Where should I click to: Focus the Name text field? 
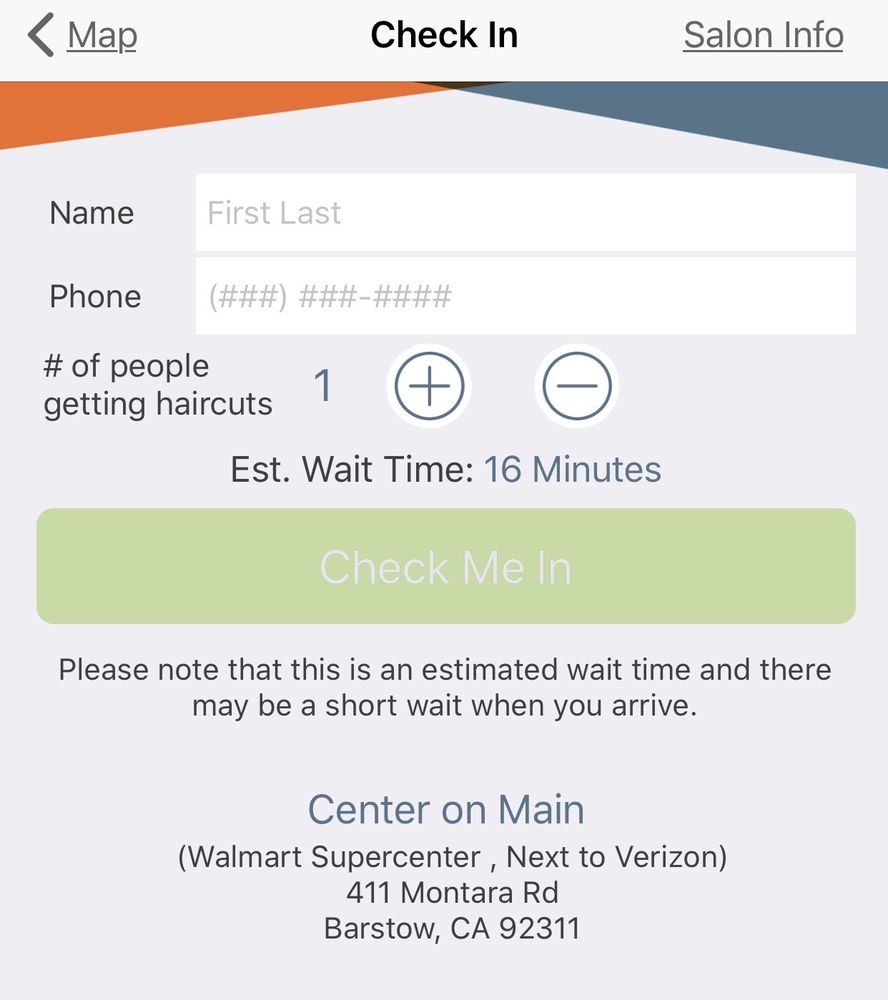click(x=525, y=213)
